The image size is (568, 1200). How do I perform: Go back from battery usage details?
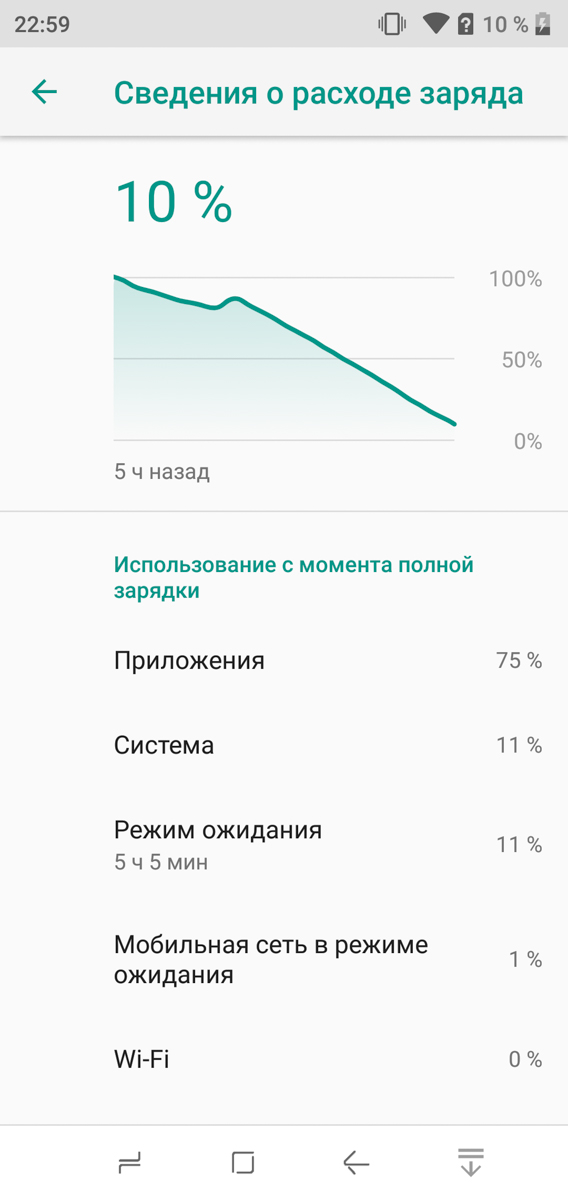click(45, 93)
